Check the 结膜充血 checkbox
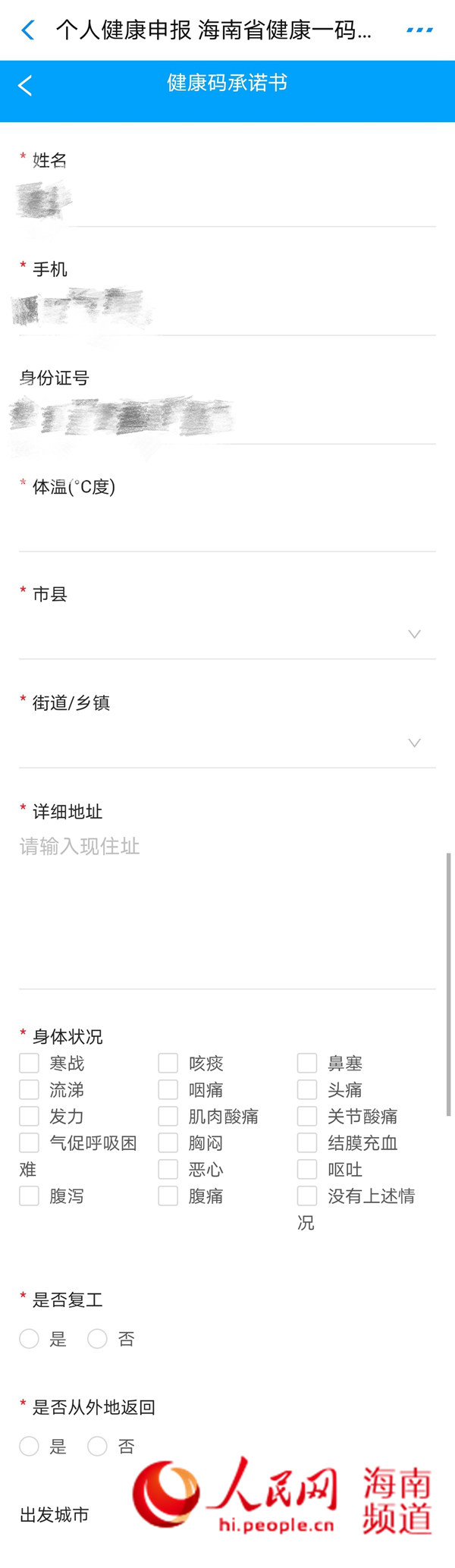Viewport: 455px width, 1568px height. [x=307, y=1142]
